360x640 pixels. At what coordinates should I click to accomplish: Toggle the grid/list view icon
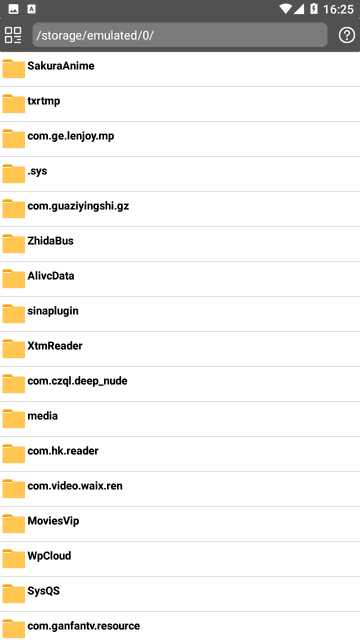(13, 35)
